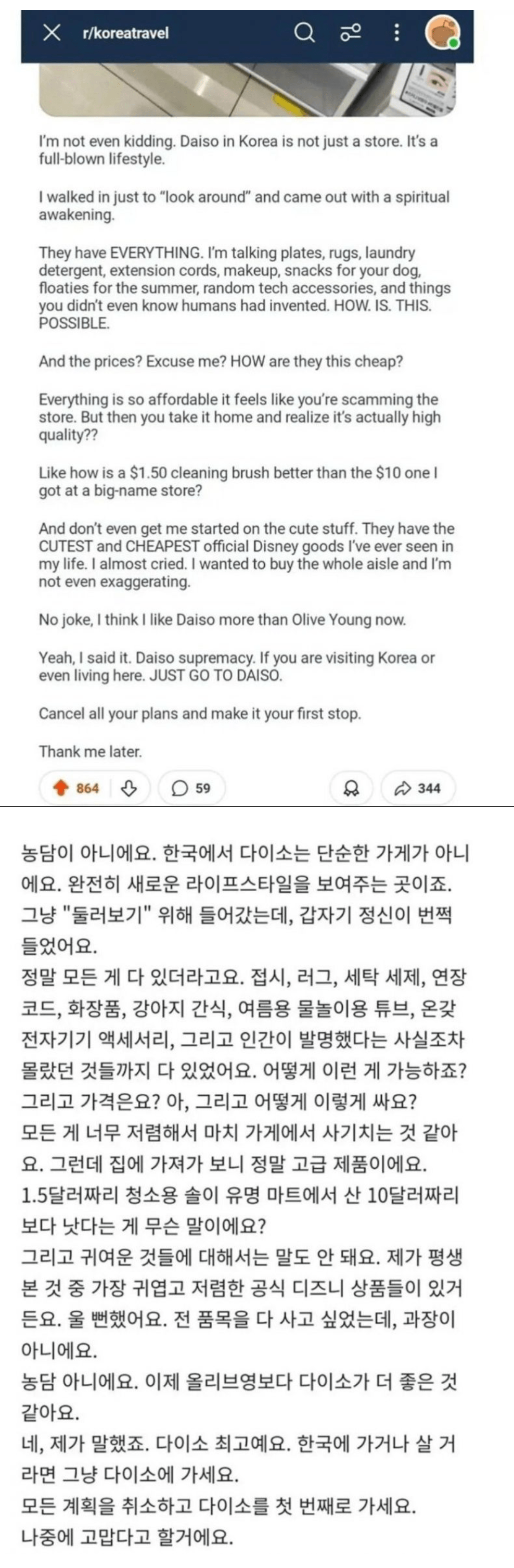
Task: Open the three-dot overflow menu
Action: click(396, 33)
